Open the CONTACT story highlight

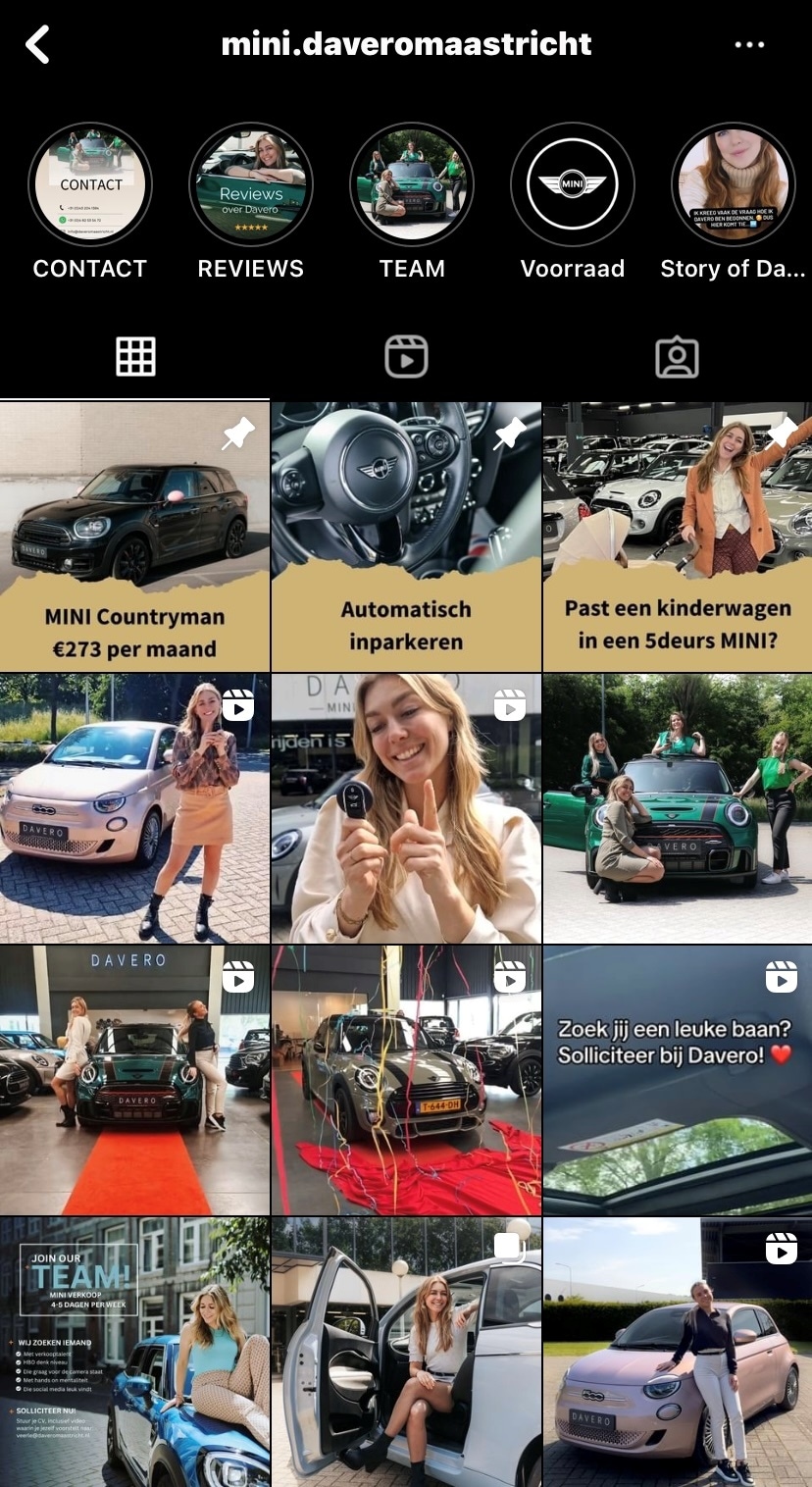(90, 184)
